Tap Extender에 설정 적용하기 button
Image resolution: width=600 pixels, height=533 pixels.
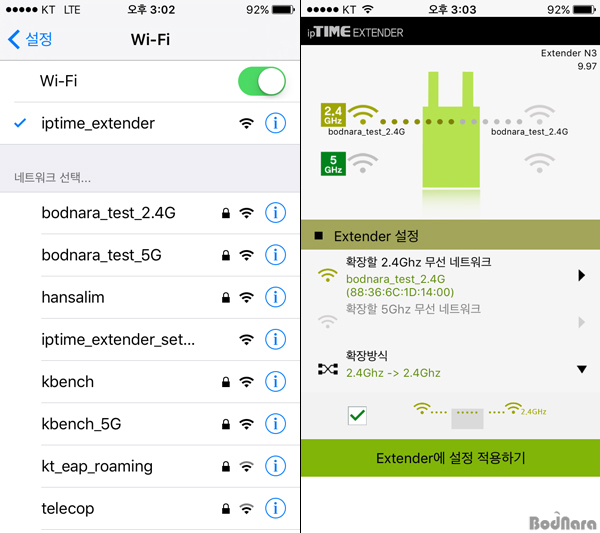[450, 459]
